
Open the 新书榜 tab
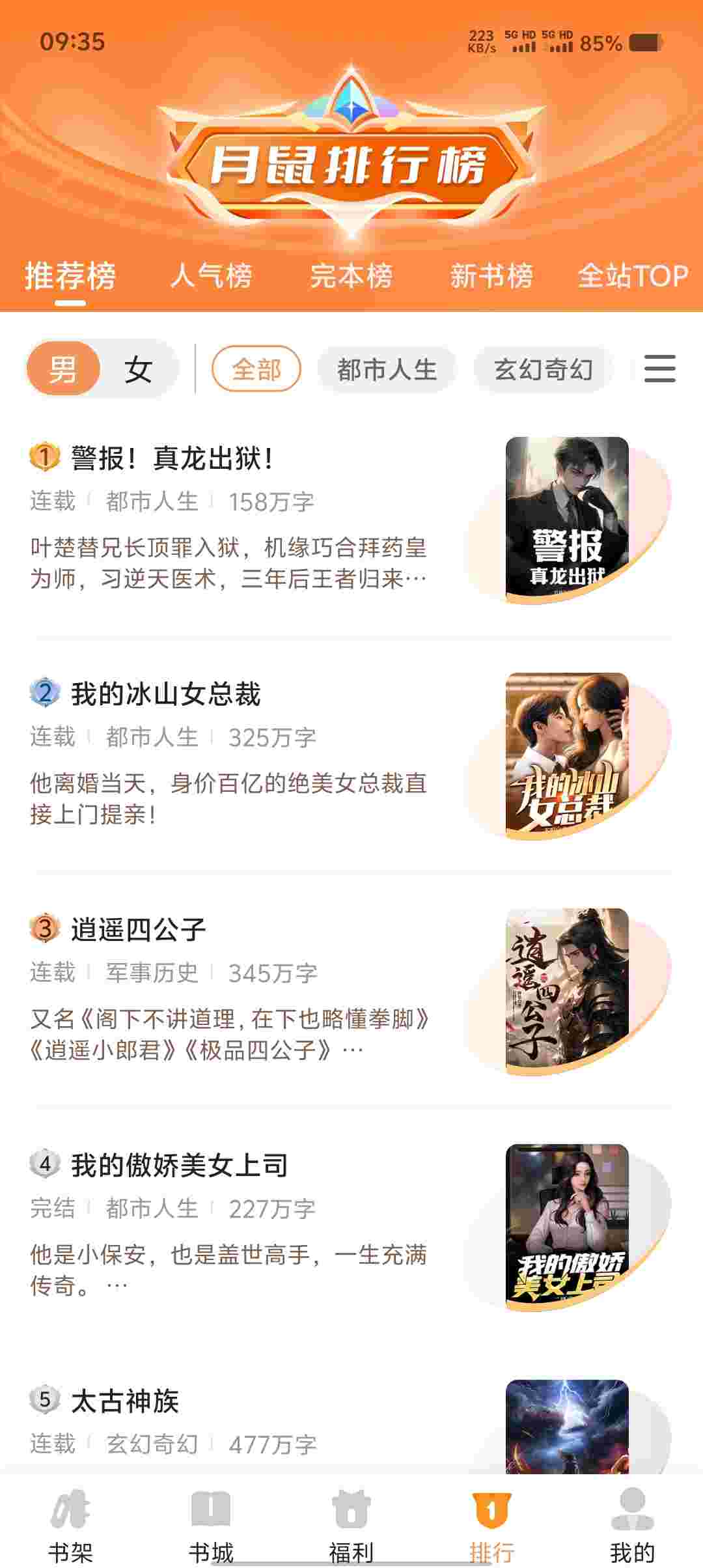491,275
